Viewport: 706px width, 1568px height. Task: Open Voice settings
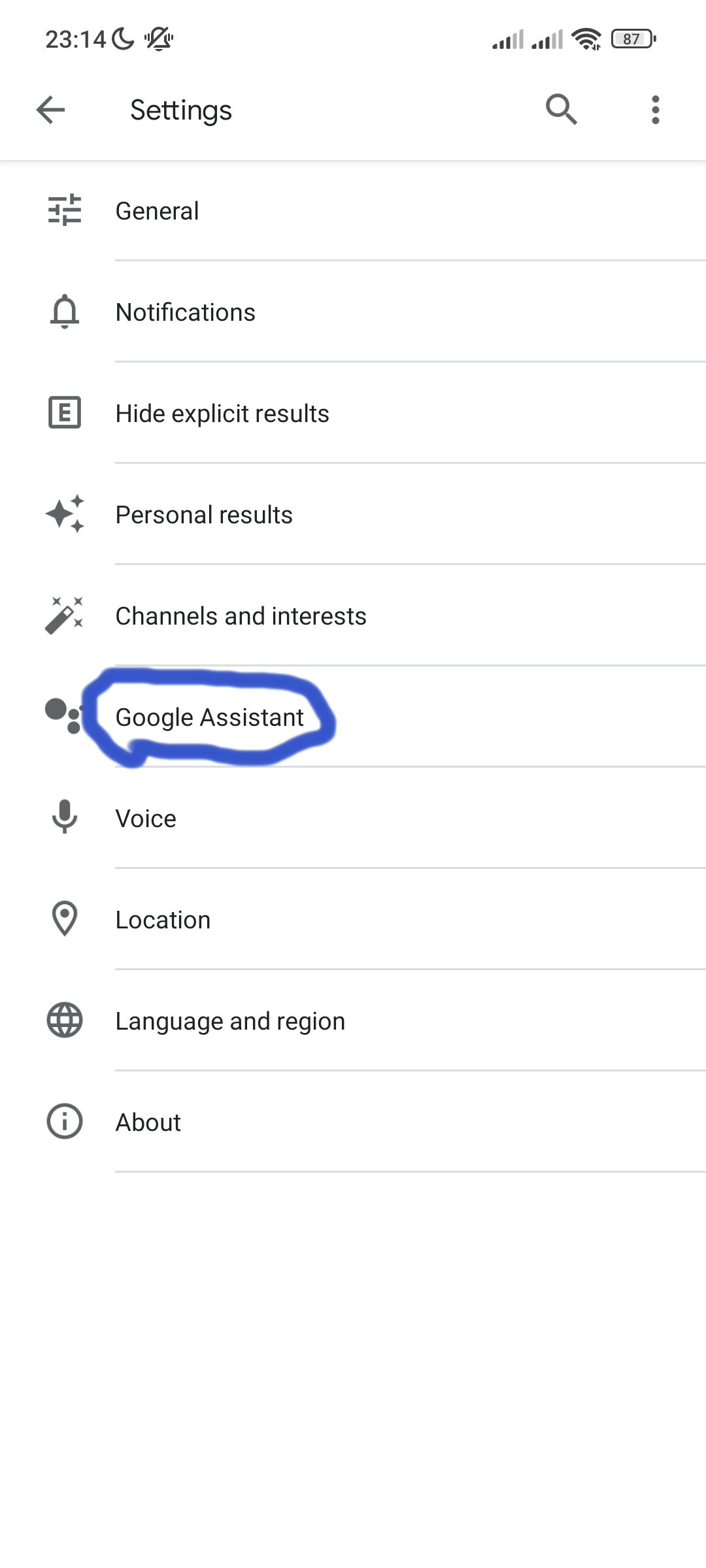coord(353,818)
